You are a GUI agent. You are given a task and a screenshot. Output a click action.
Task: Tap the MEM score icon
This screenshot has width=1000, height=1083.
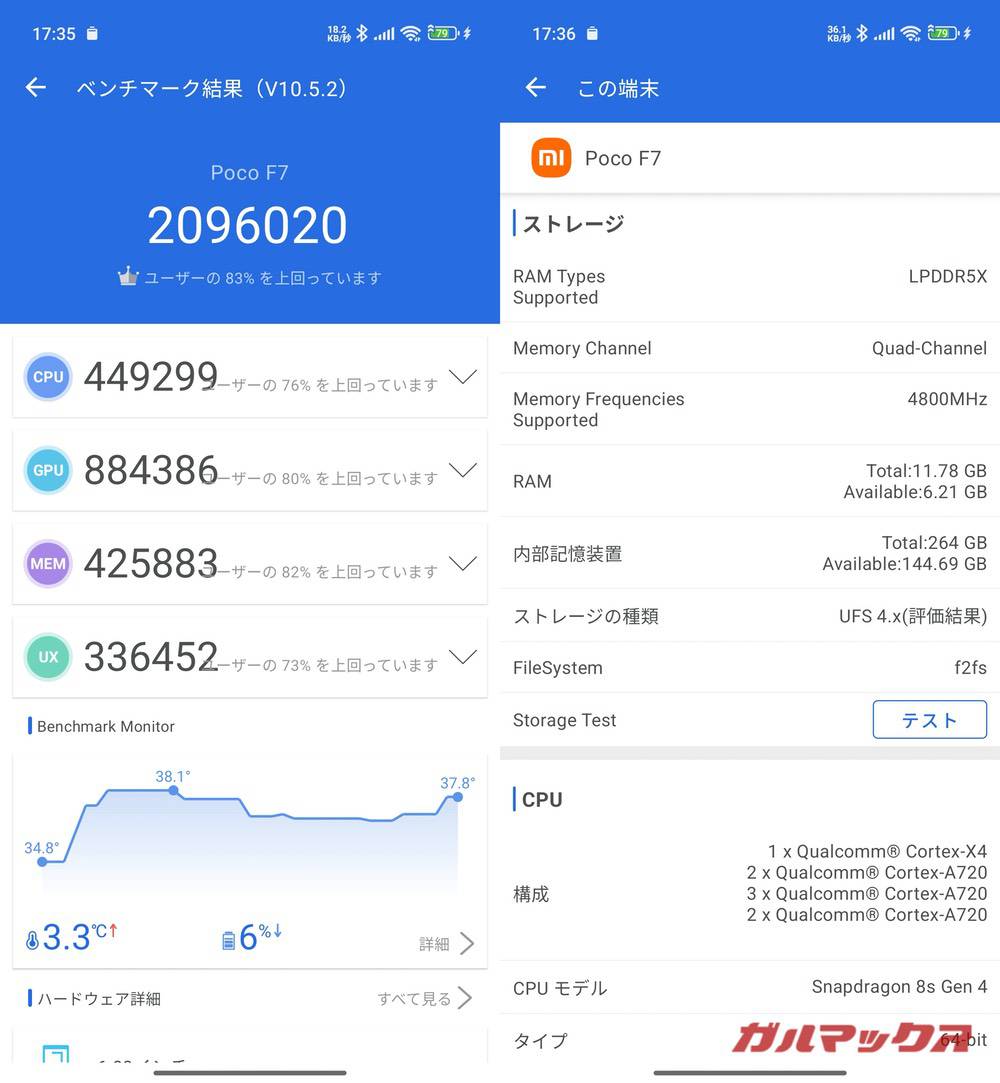click(47, 564)
